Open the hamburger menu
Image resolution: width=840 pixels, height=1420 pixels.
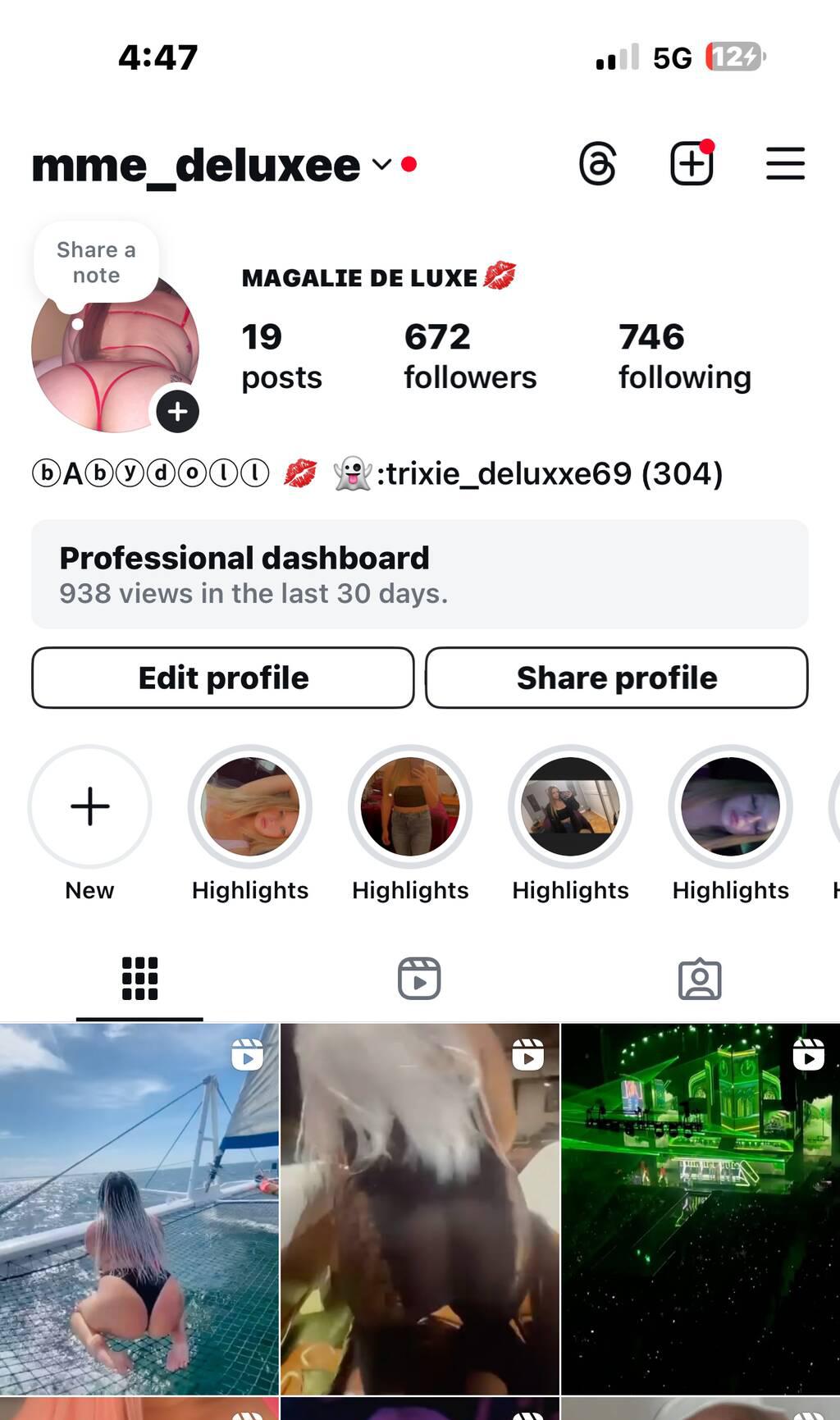point(785,163)
